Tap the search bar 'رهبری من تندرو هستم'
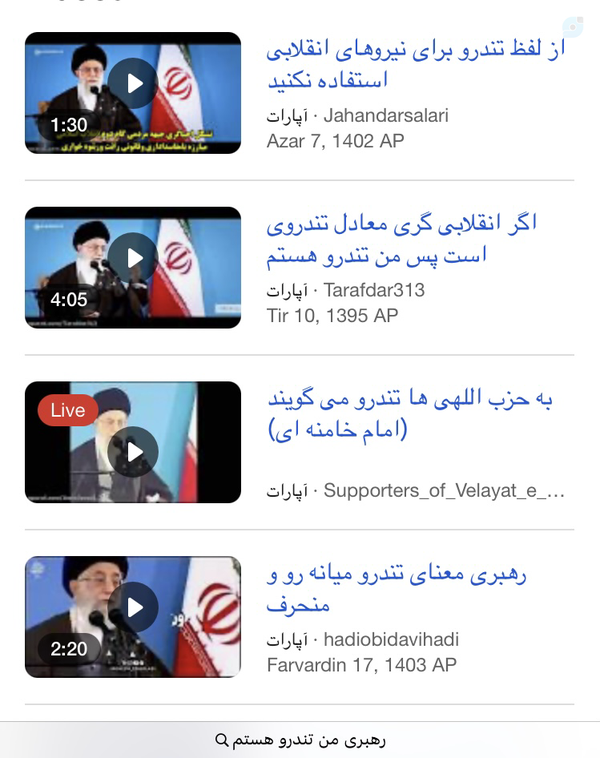The image size is (600, 758). [x=300, y=740]
